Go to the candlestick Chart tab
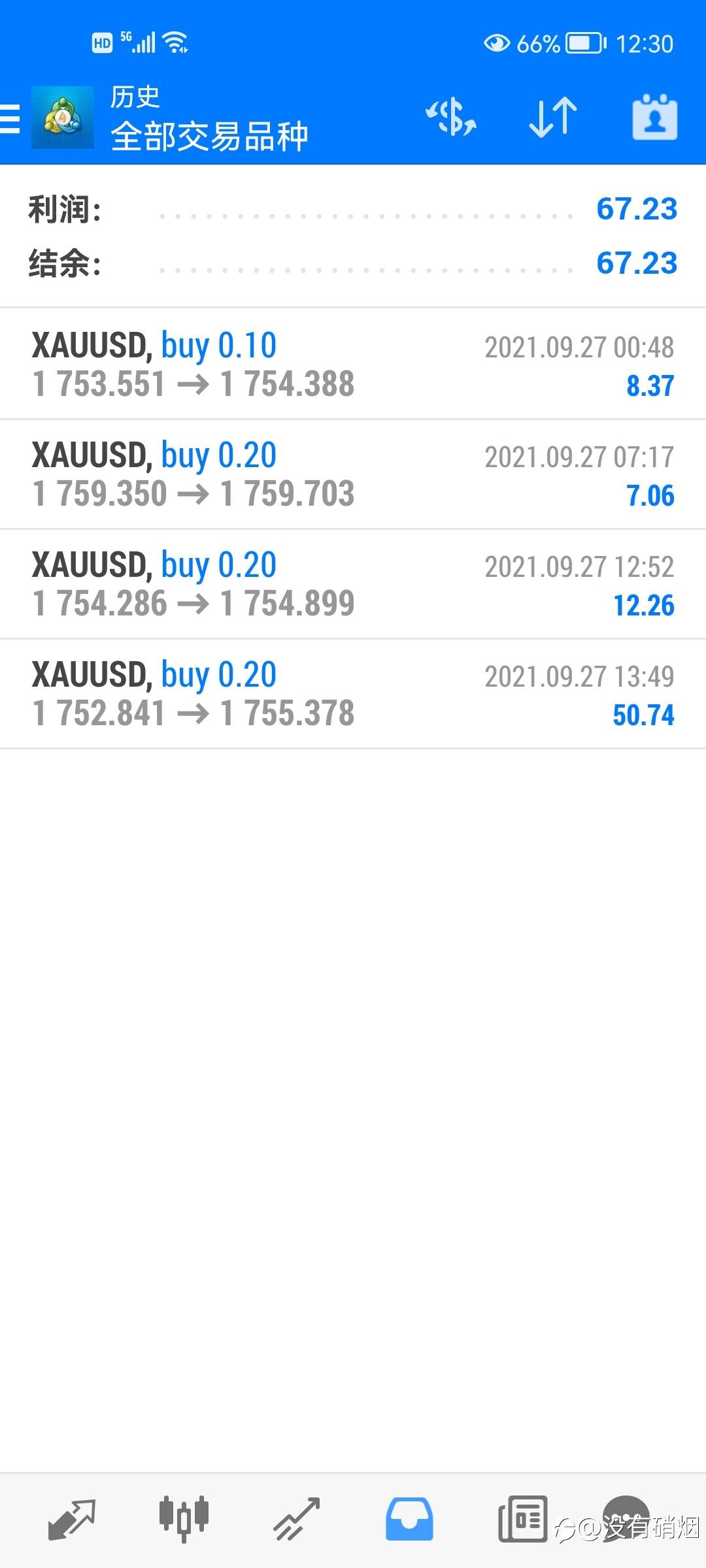 [x=184, y=1518]
